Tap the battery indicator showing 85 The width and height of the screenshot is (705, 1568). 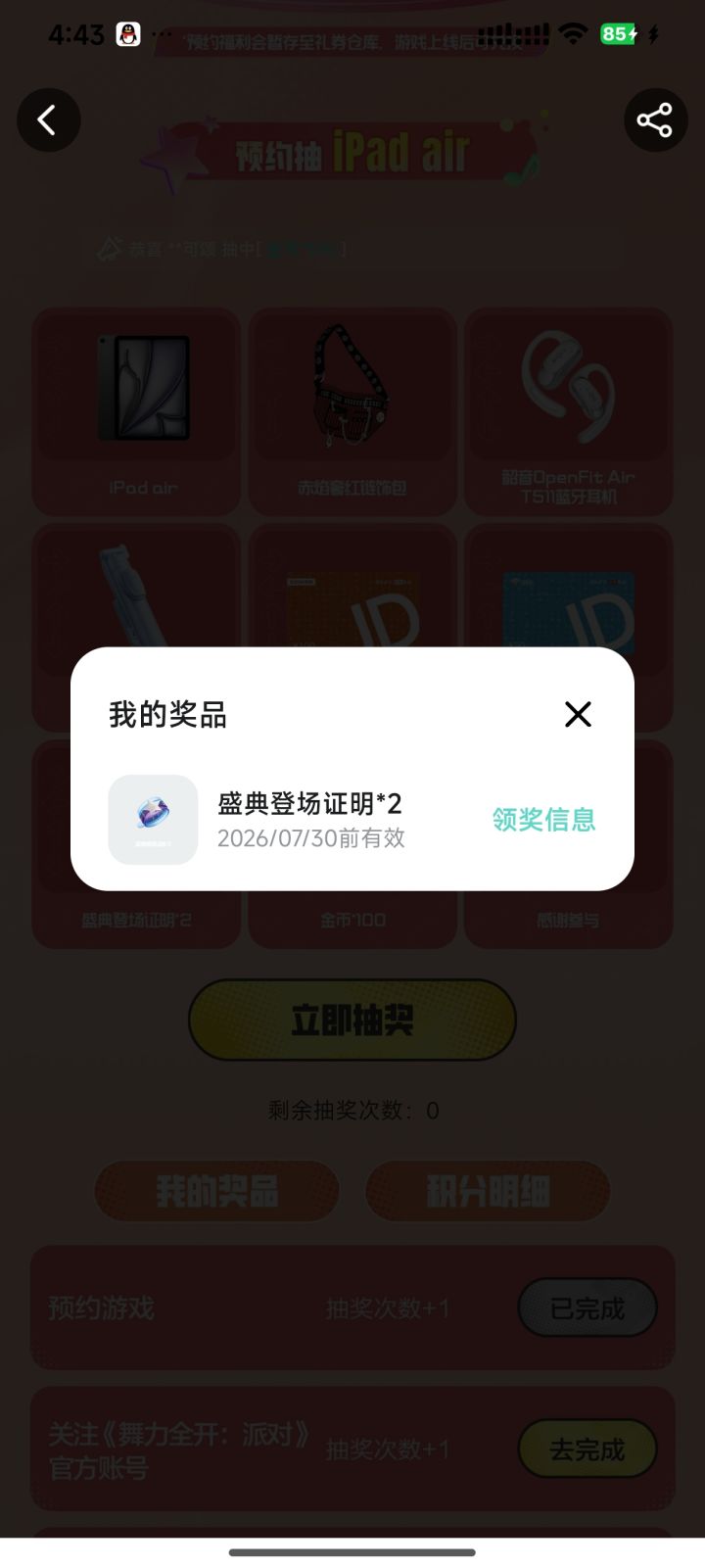(618, 32)
